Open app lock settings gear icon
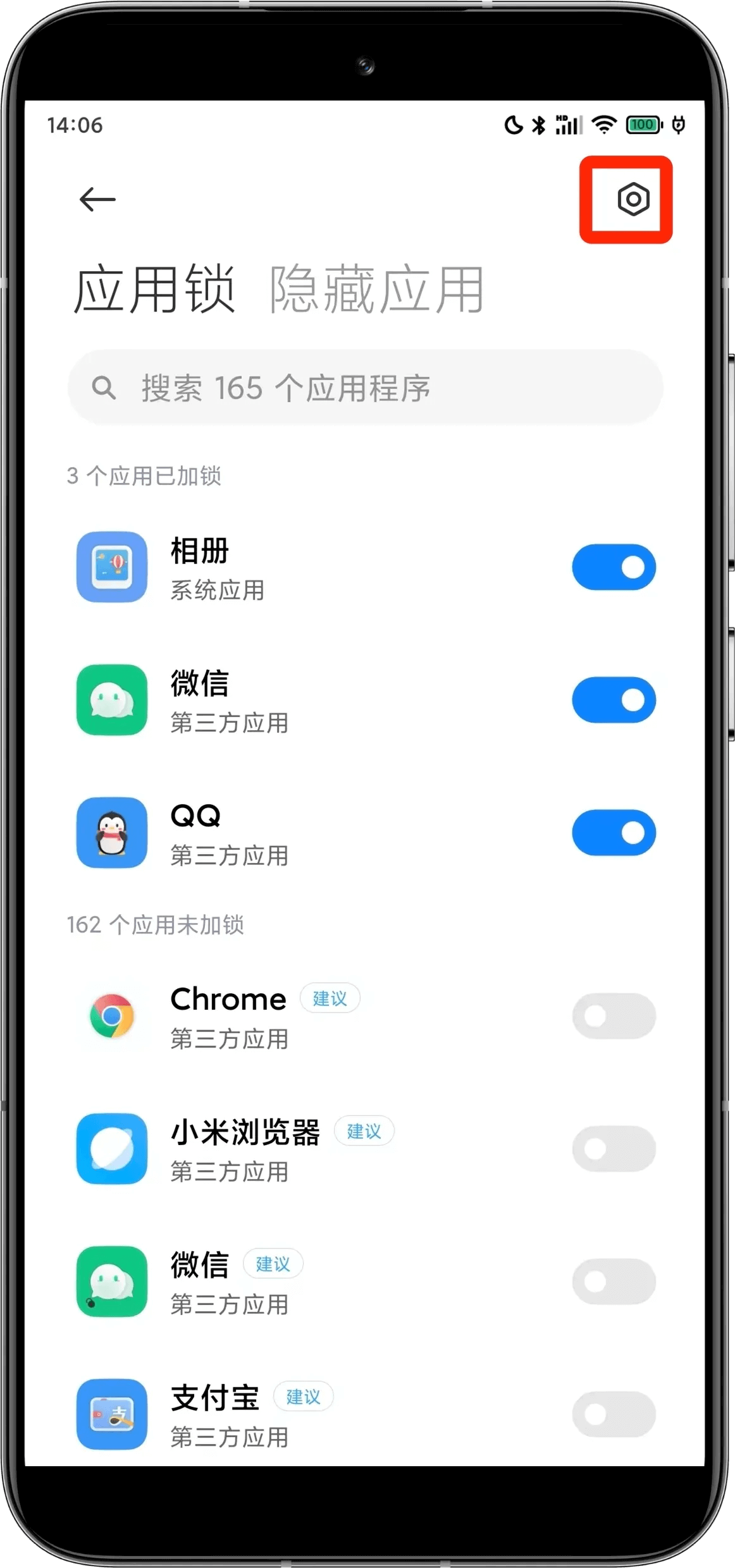Image resolution: width=735 pixels, height=1568 pixels. [633, 200]
